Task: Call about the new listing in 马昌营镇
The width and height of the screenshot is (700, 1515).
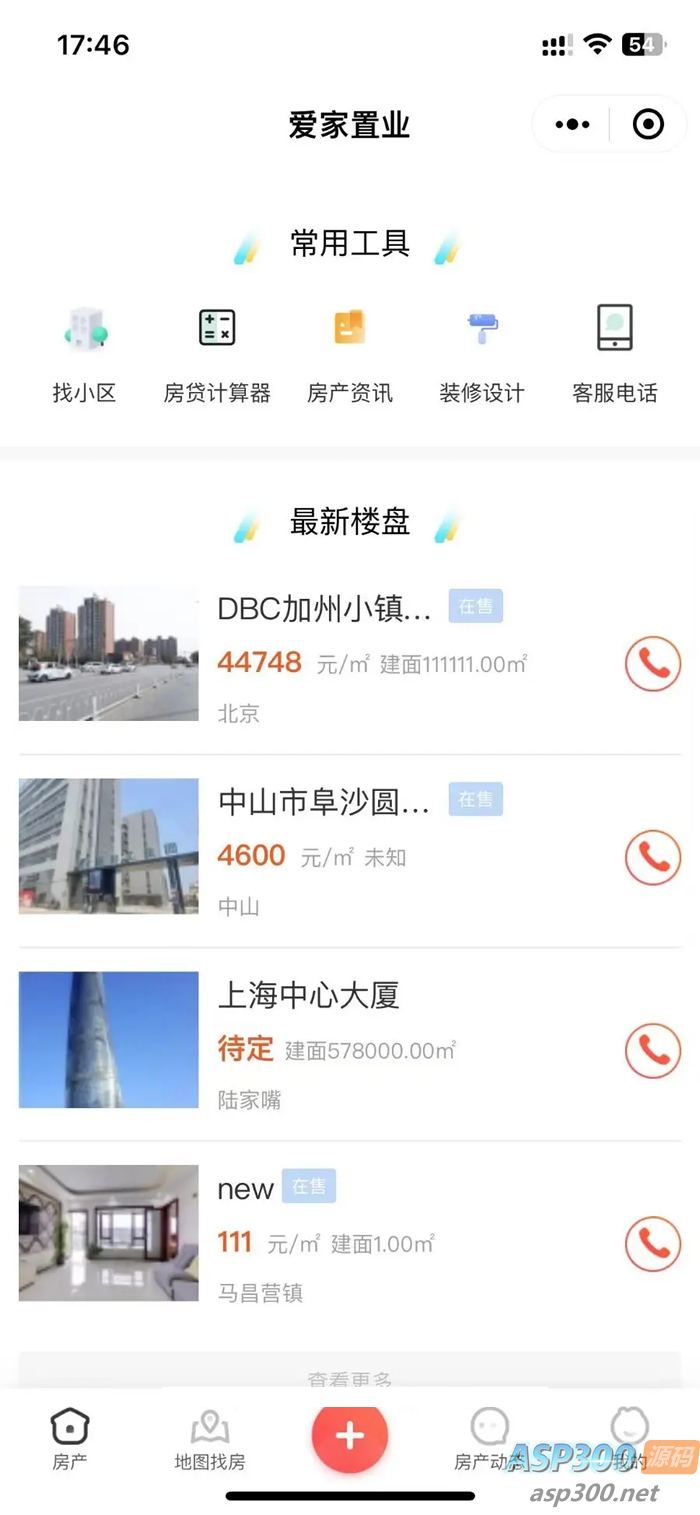Action: tap(653, 1243)
